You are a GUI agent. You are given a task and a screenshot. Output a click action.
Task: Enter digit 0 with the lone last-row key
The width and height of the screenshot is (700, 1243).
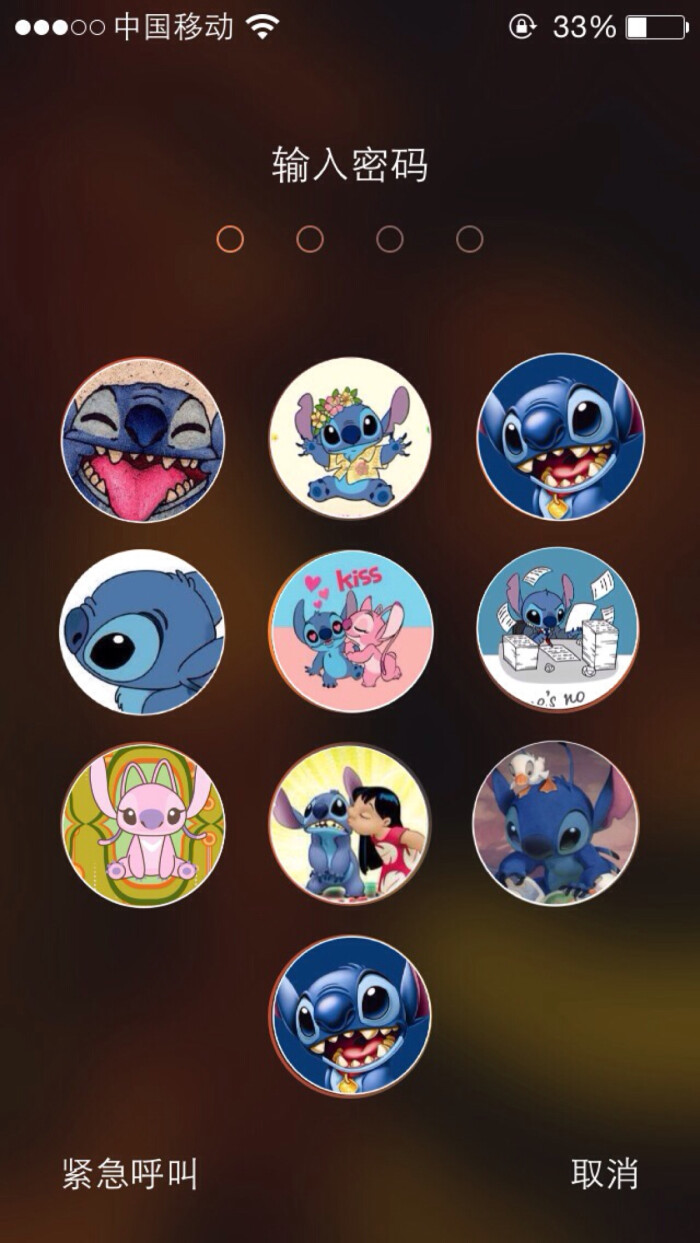tap(350, 1017)
